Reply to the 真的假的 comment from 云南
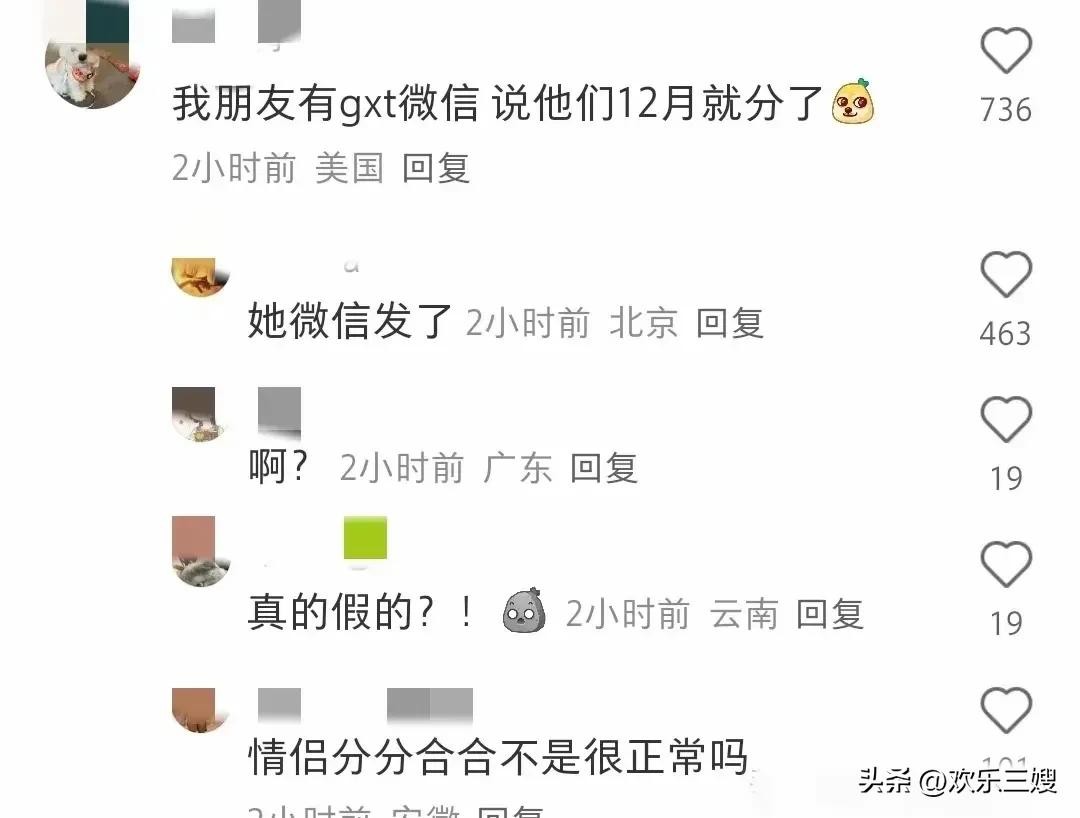Image resolution: width=1080 pixels, height=818 pixels. 830,614
